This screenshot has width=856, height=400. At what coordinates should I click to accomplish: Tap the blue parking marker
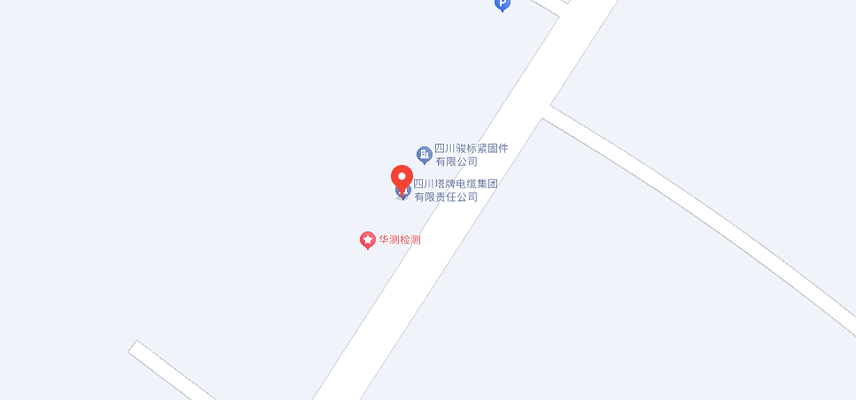[502, 4]
